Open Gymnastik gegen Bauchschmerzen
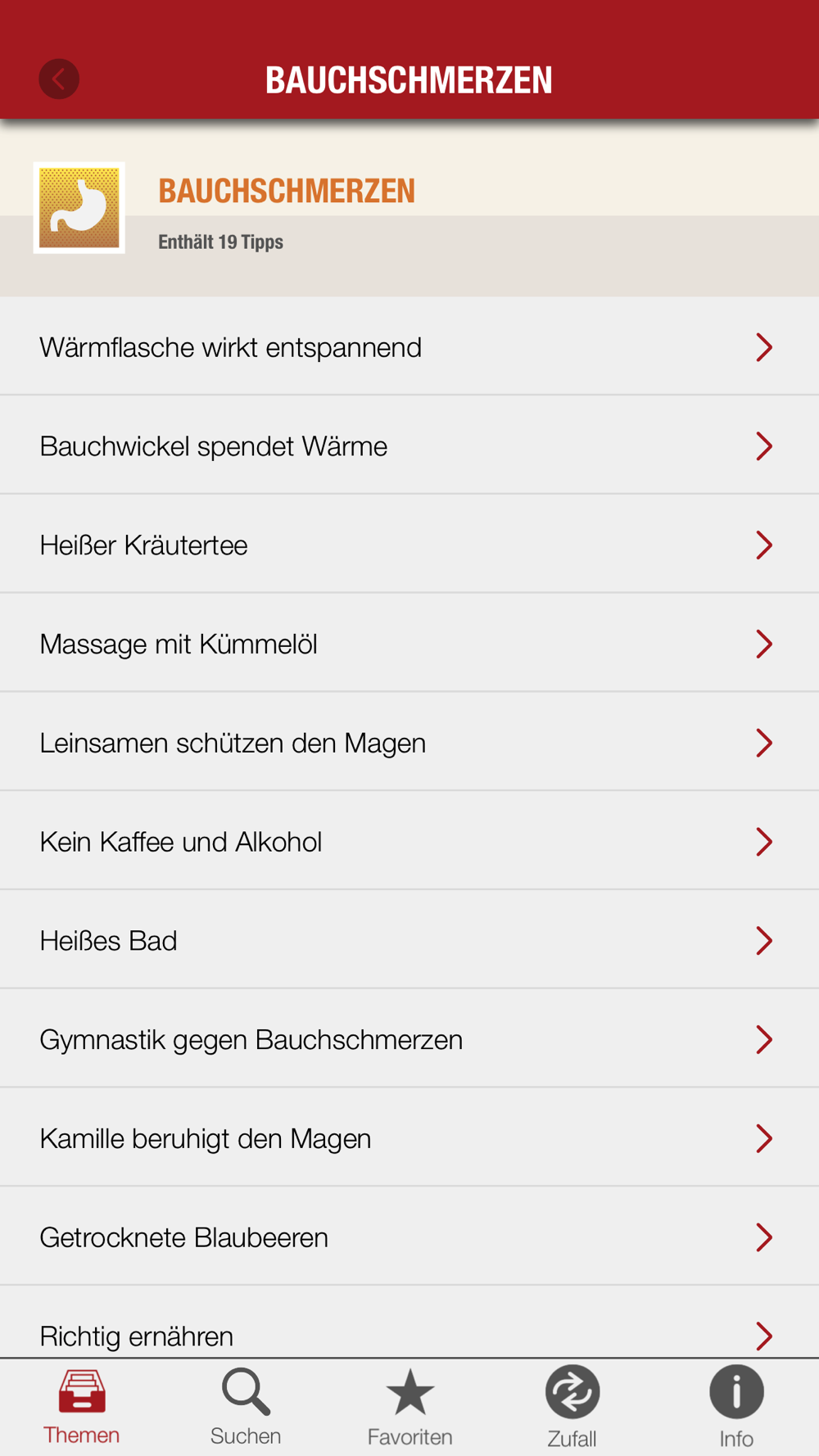 point(409,1039)
